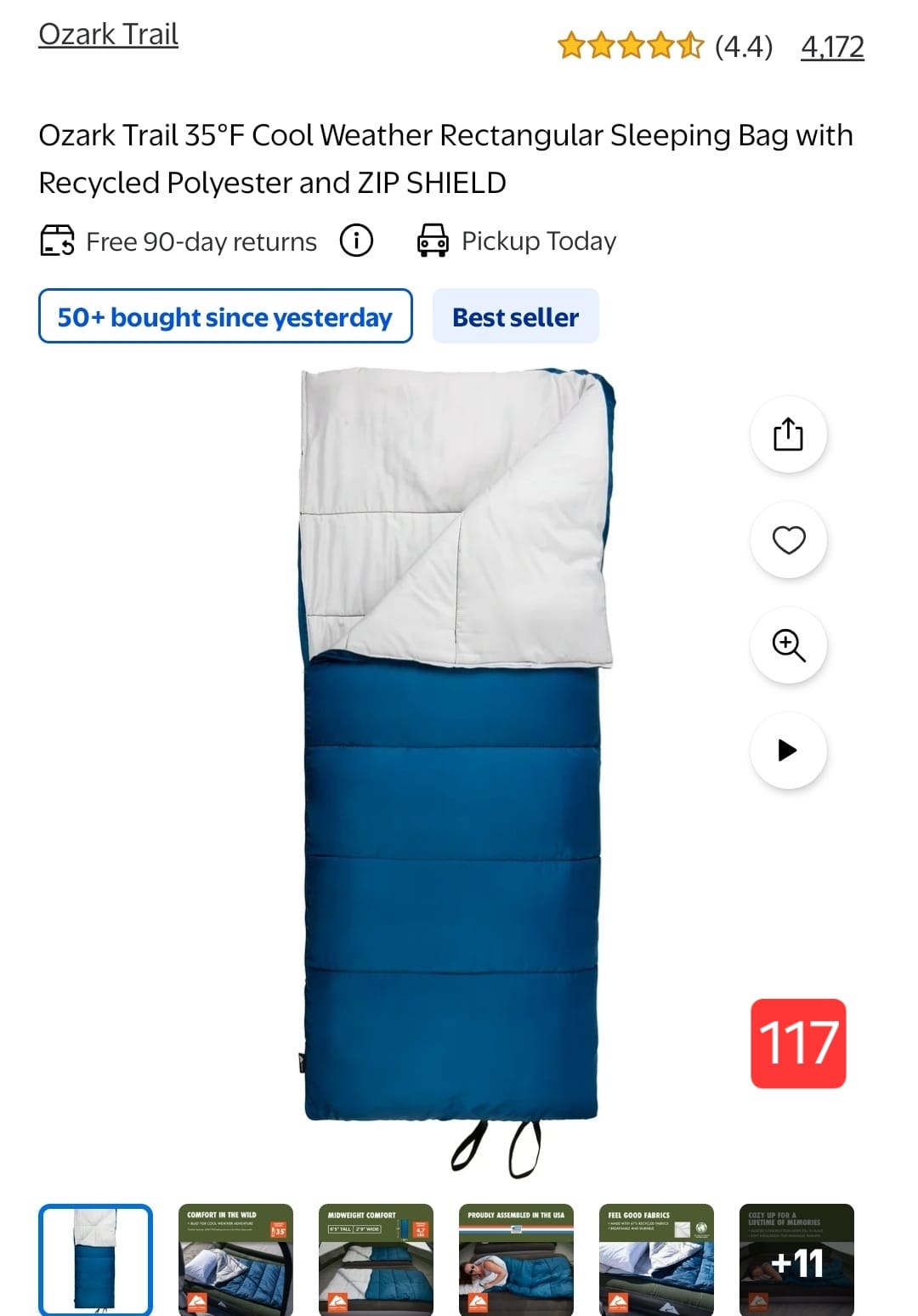Tap the info icon beside Free 90-day returns
Screen dimensions: 918x1316
[356, 241]
